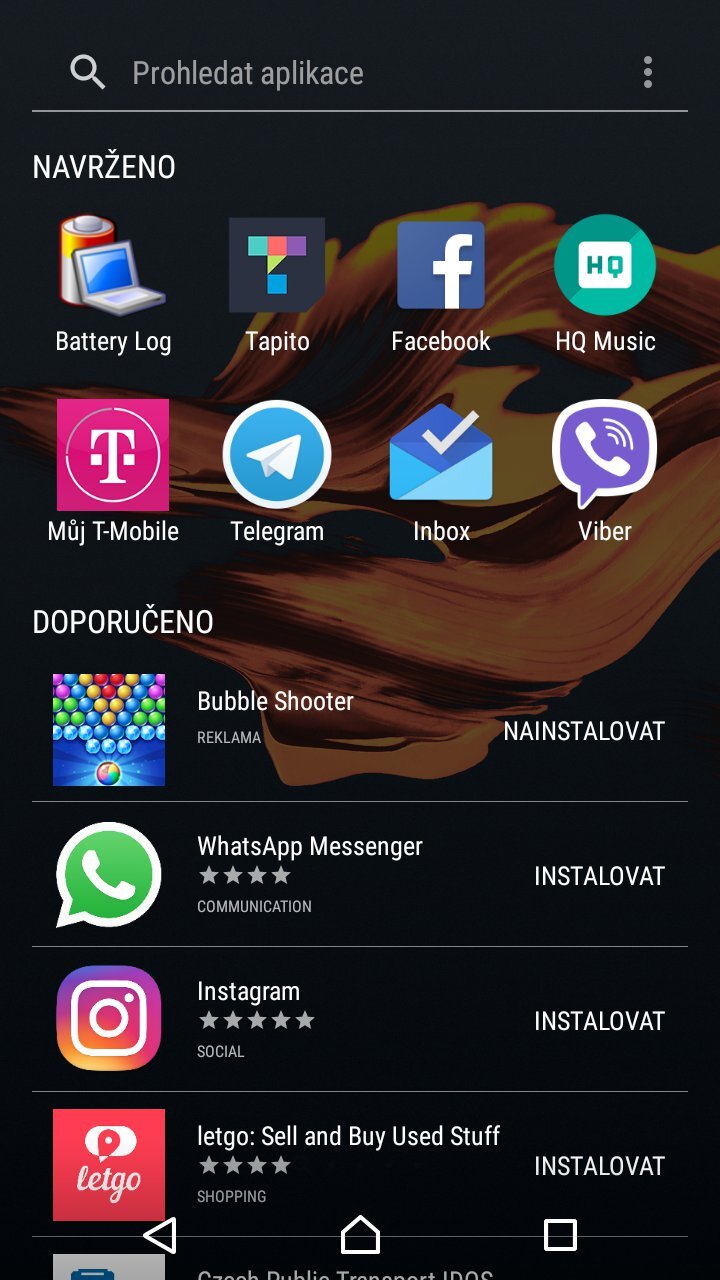Open the overflow menu with three dots

tap(648, 71)
